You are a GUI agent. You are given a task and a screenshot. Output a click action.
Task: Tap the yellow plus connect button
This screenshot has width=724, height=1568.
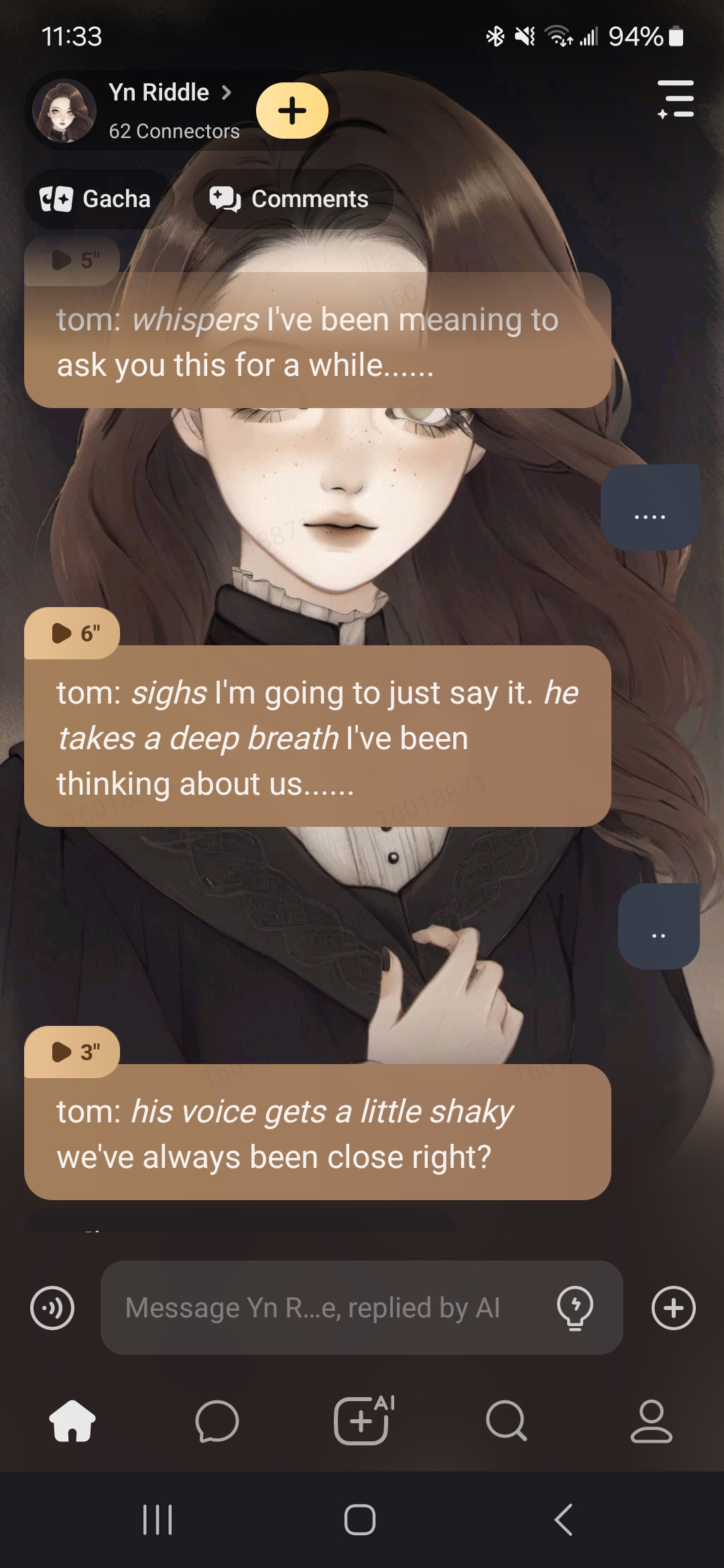point(292,111)
